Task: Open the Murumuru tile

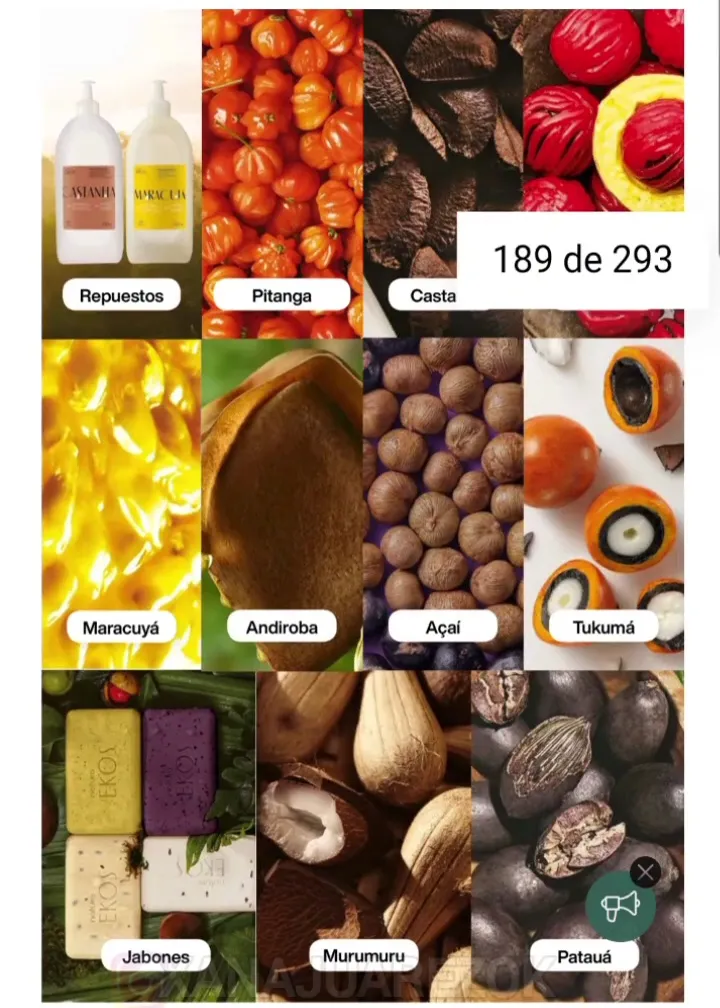Action: [363, 956]
